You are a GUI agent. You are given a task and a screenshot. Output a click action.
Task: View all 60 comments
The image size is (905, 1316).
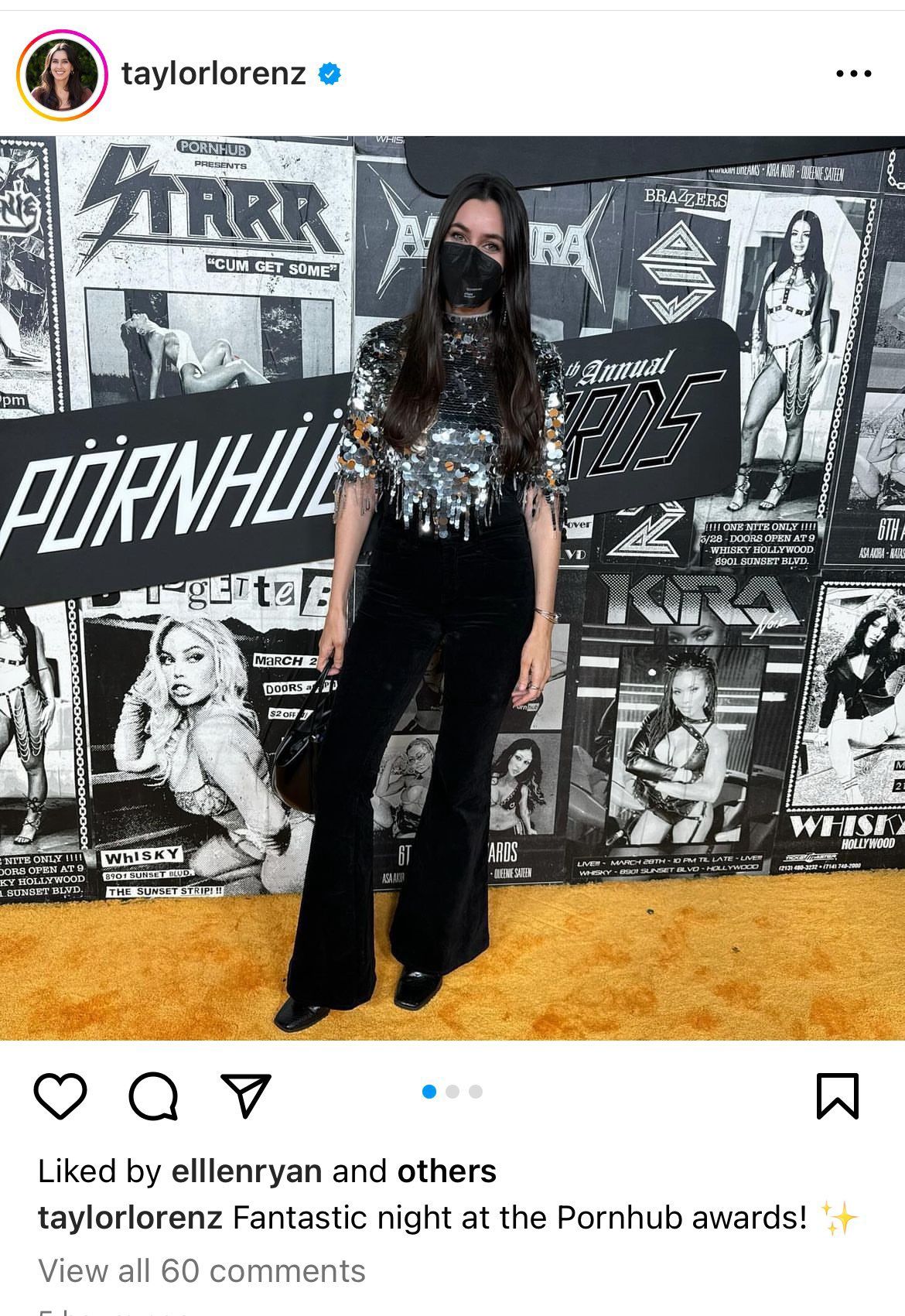[202, 1271]
